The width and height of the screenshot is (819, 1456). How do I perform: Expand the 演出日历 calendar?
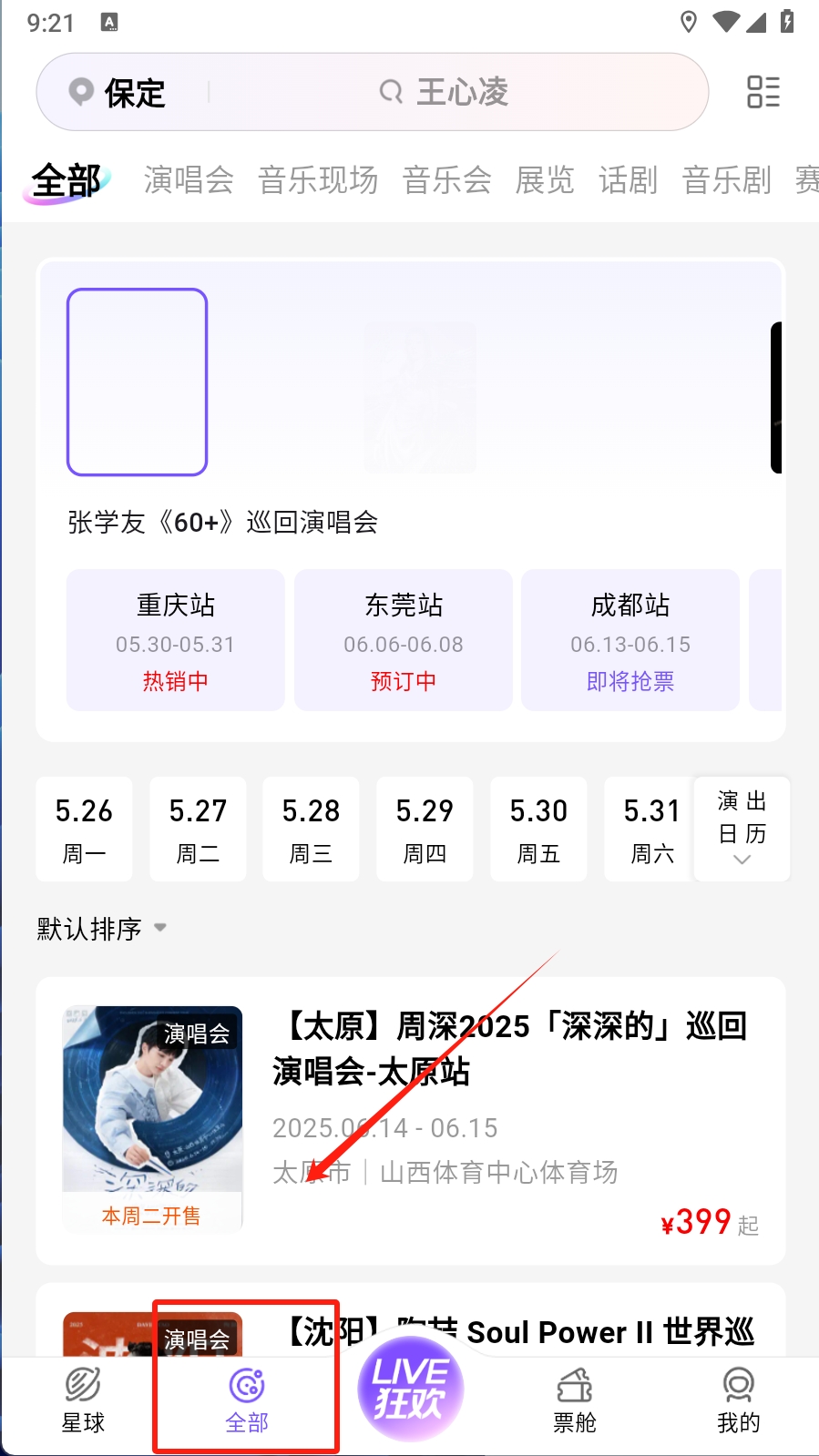(742, 829)
